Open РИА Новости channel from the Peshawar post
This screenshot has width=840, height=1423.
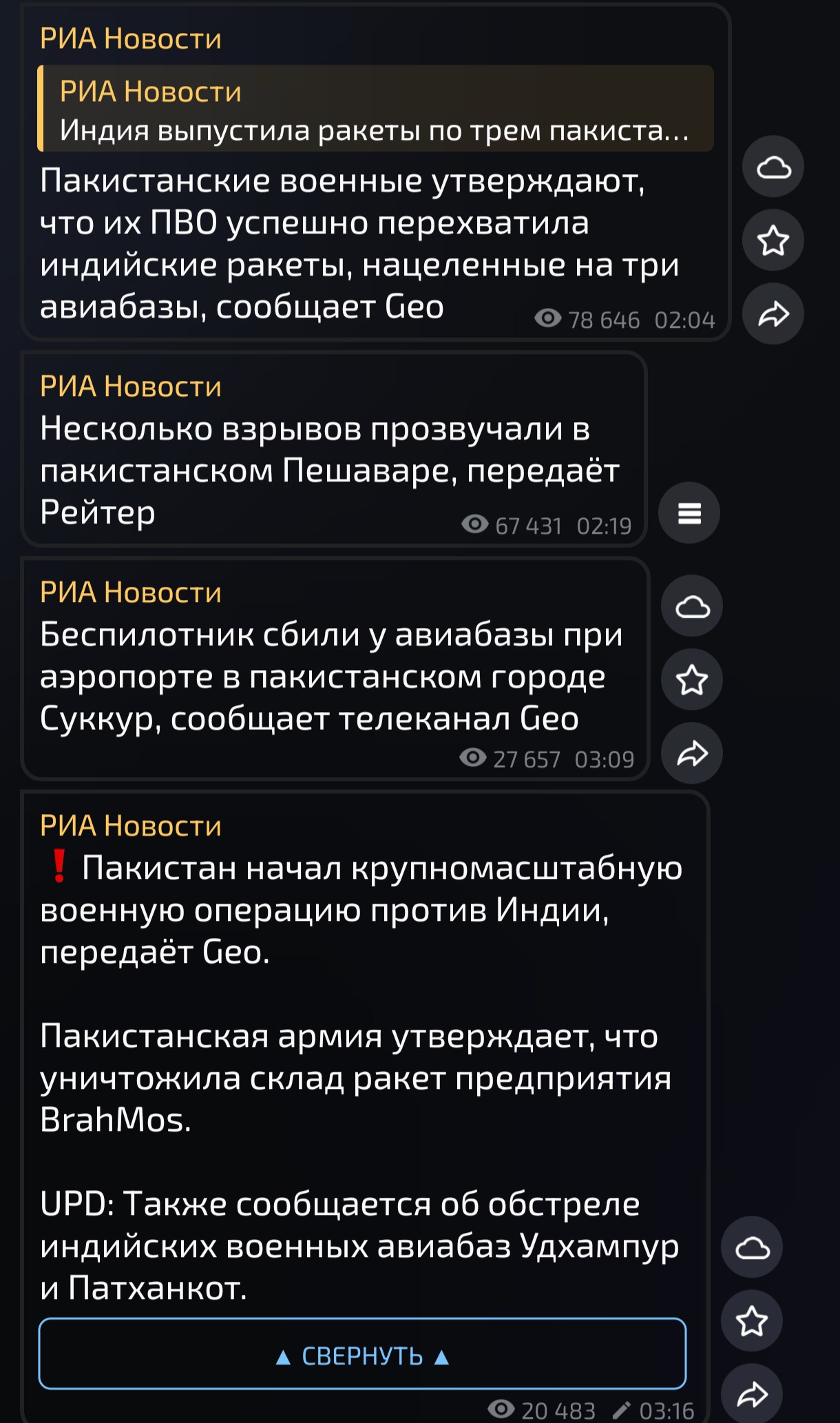[x=131, y=386]
